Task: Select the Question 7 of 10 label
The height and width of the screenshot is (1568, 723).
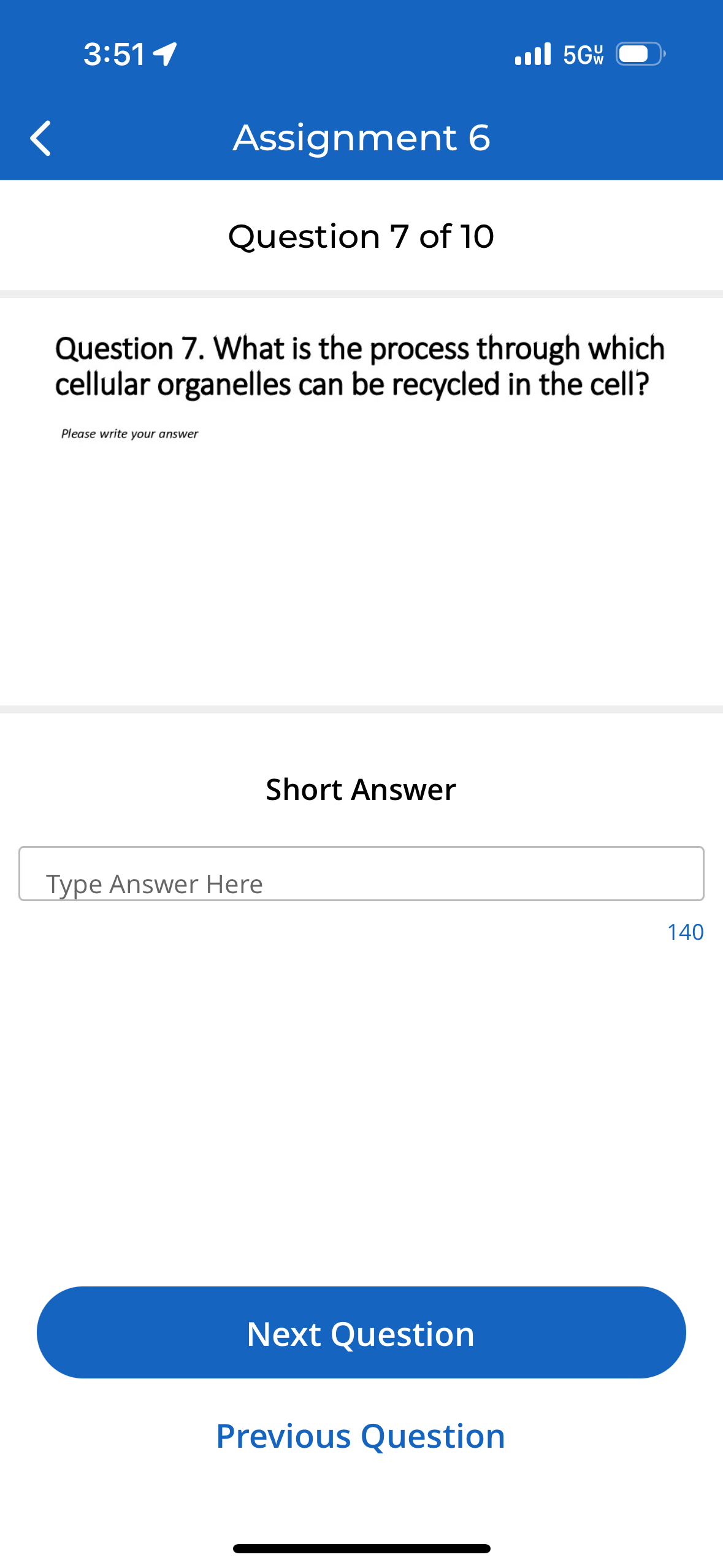Action: point(361,236)
